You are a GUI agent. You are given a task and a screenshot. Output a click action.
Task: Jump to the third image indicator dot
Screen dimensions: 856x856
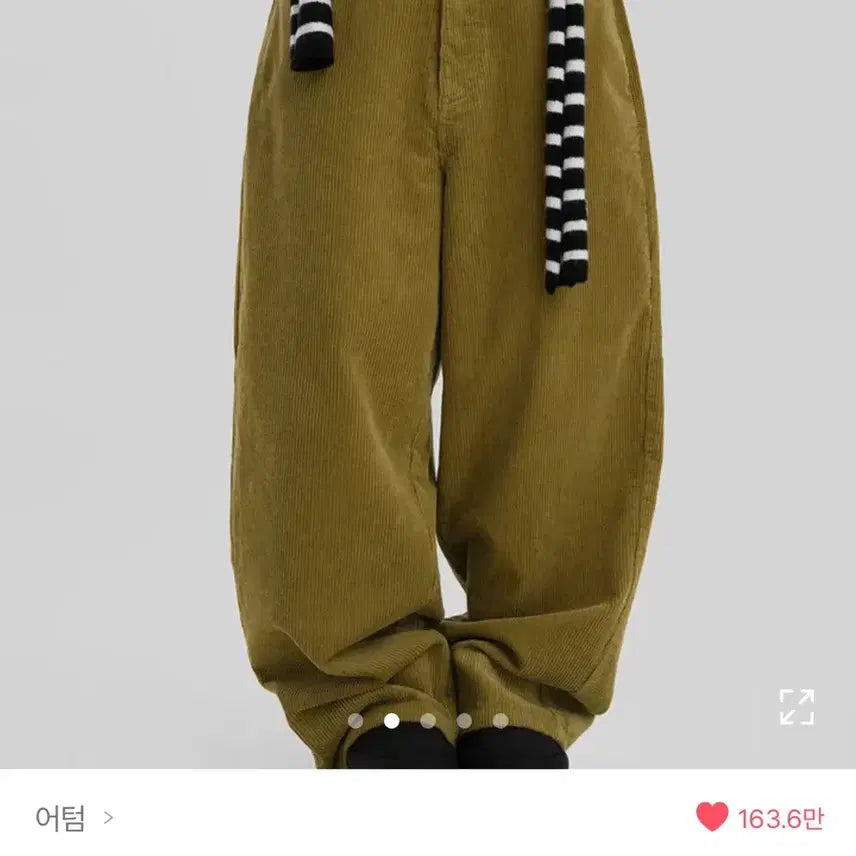(428, 720)
